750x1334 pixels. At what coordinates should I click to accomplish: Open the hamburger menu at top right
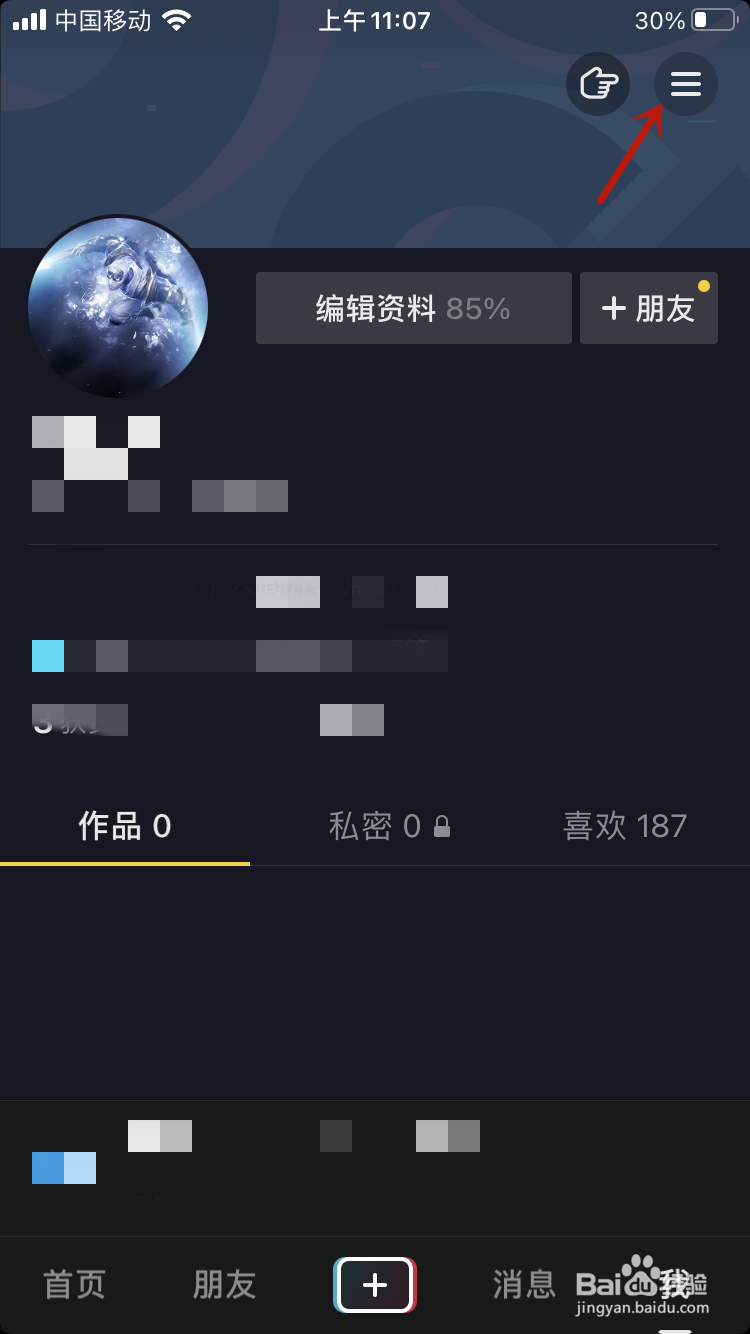click(685, 84)
